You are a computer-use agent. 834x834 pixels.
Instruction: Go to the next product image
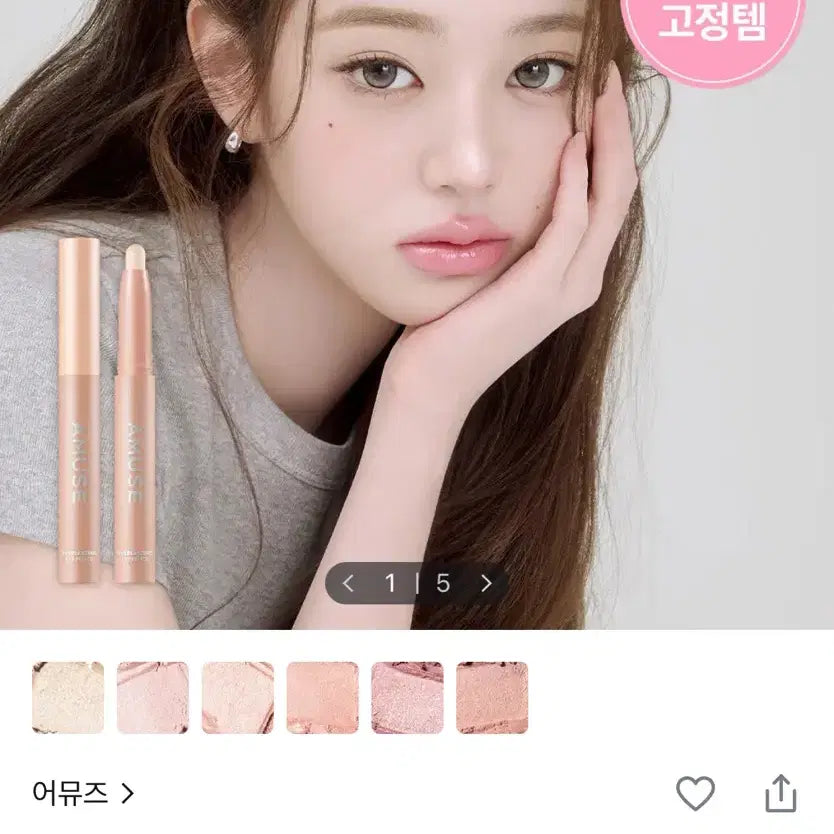click(x=486, y=583)
